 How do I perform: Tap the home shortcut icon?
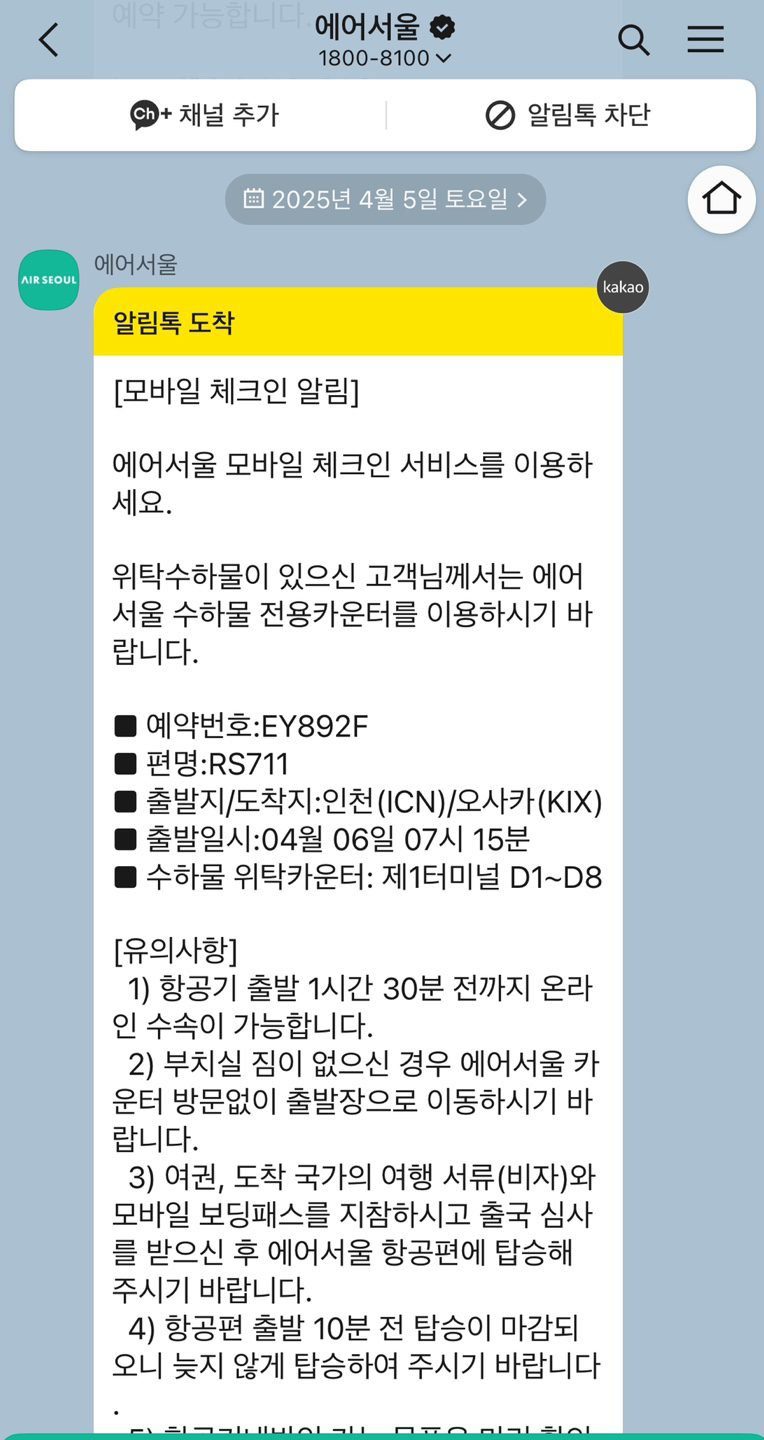click(x=721, y=199)
